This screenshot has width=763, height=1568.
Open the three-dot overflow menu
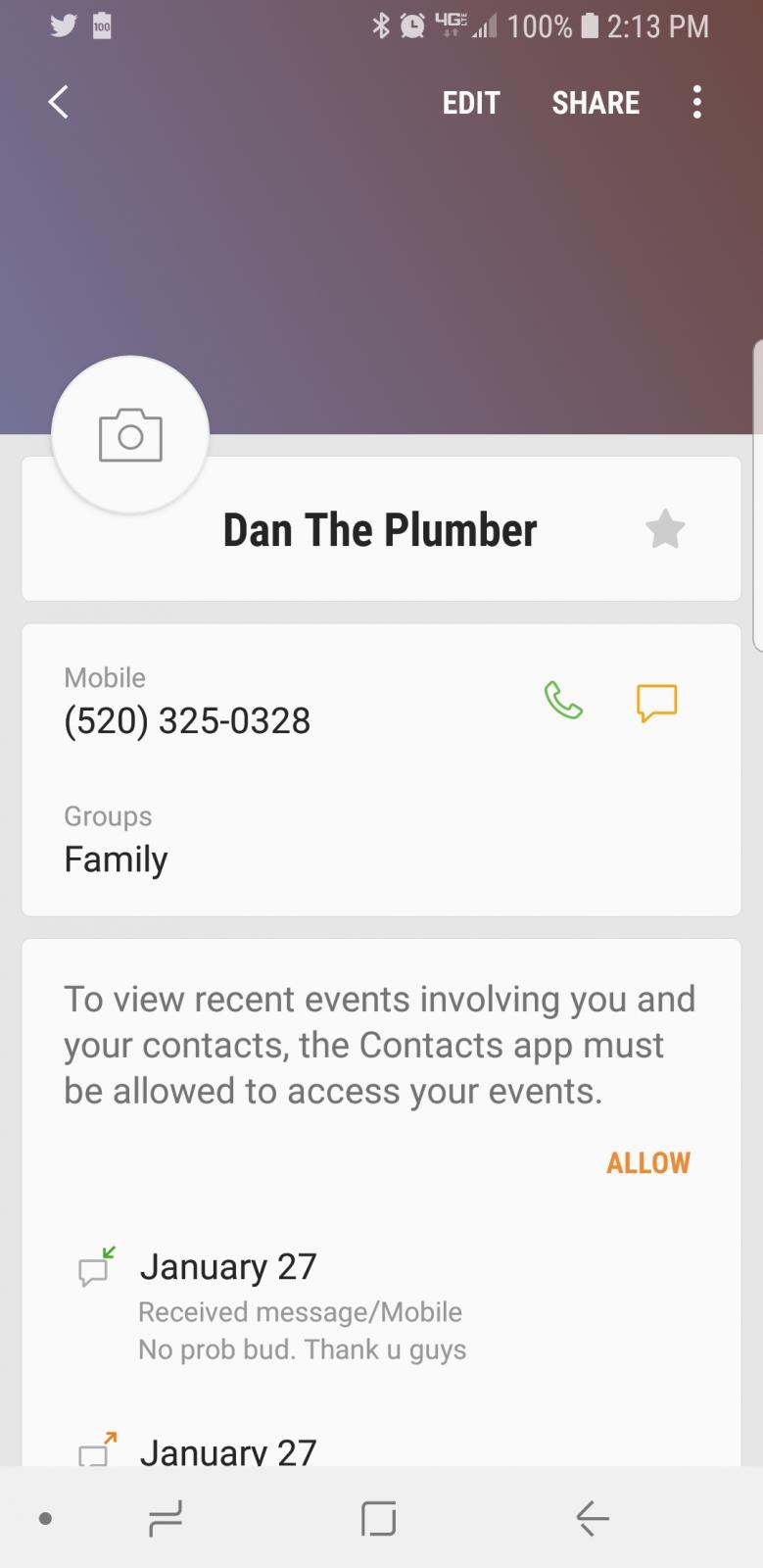click(697, 102)
